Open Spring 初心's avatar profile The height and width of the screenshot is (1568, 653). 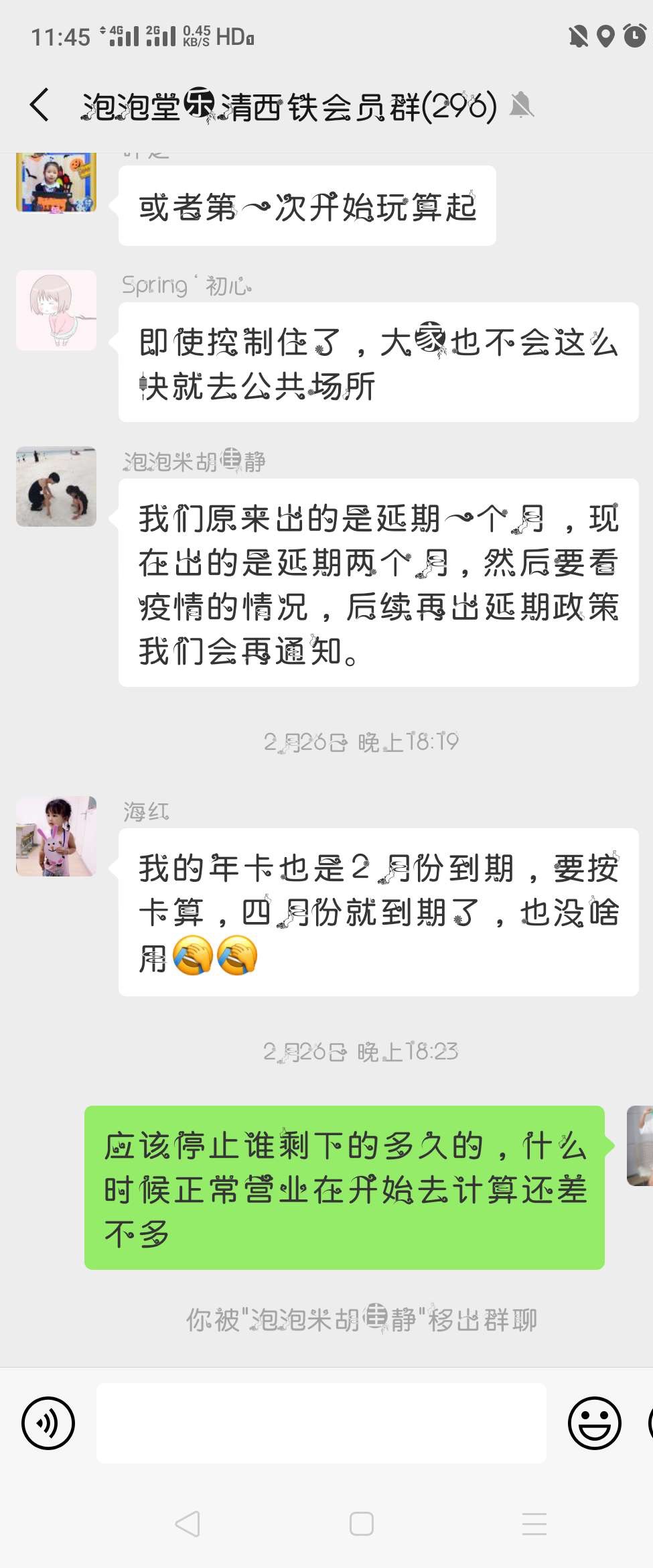[x=56, y=310]
